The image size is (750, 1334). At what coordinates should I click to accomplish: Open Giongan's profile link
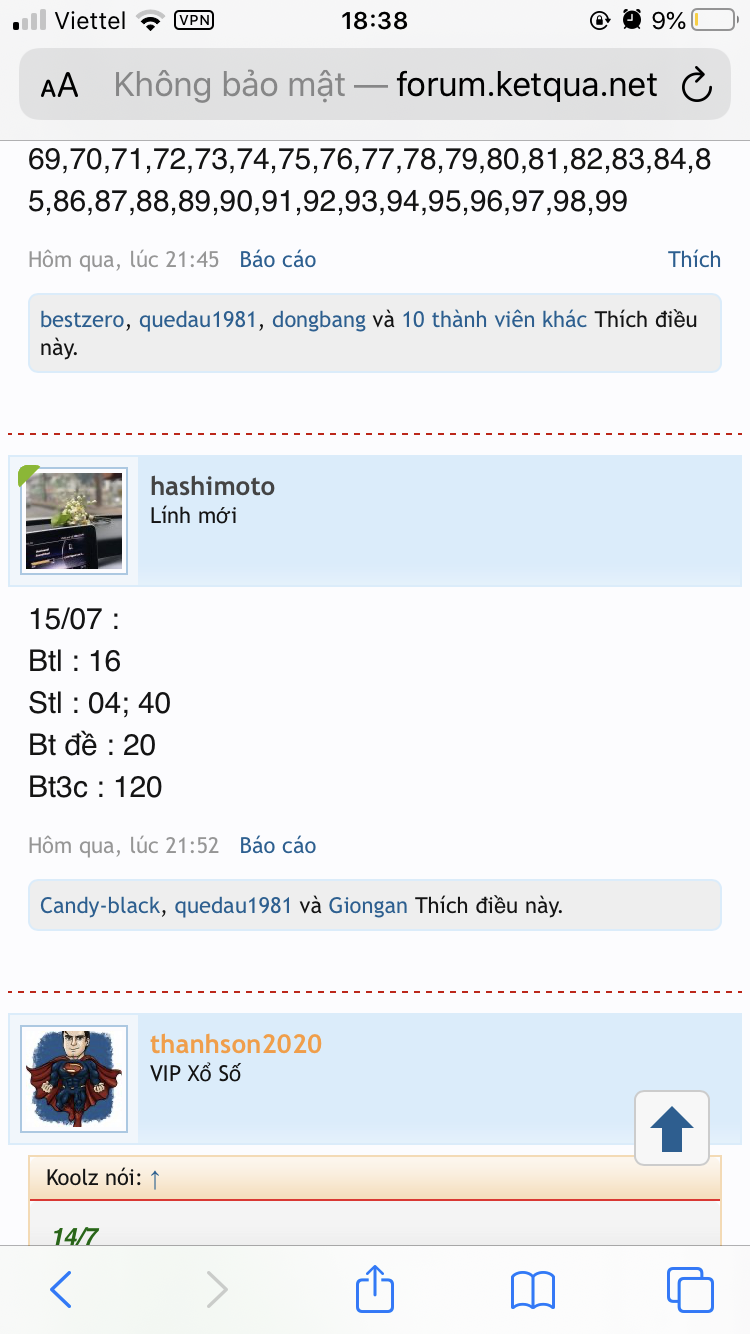[368, 906]
